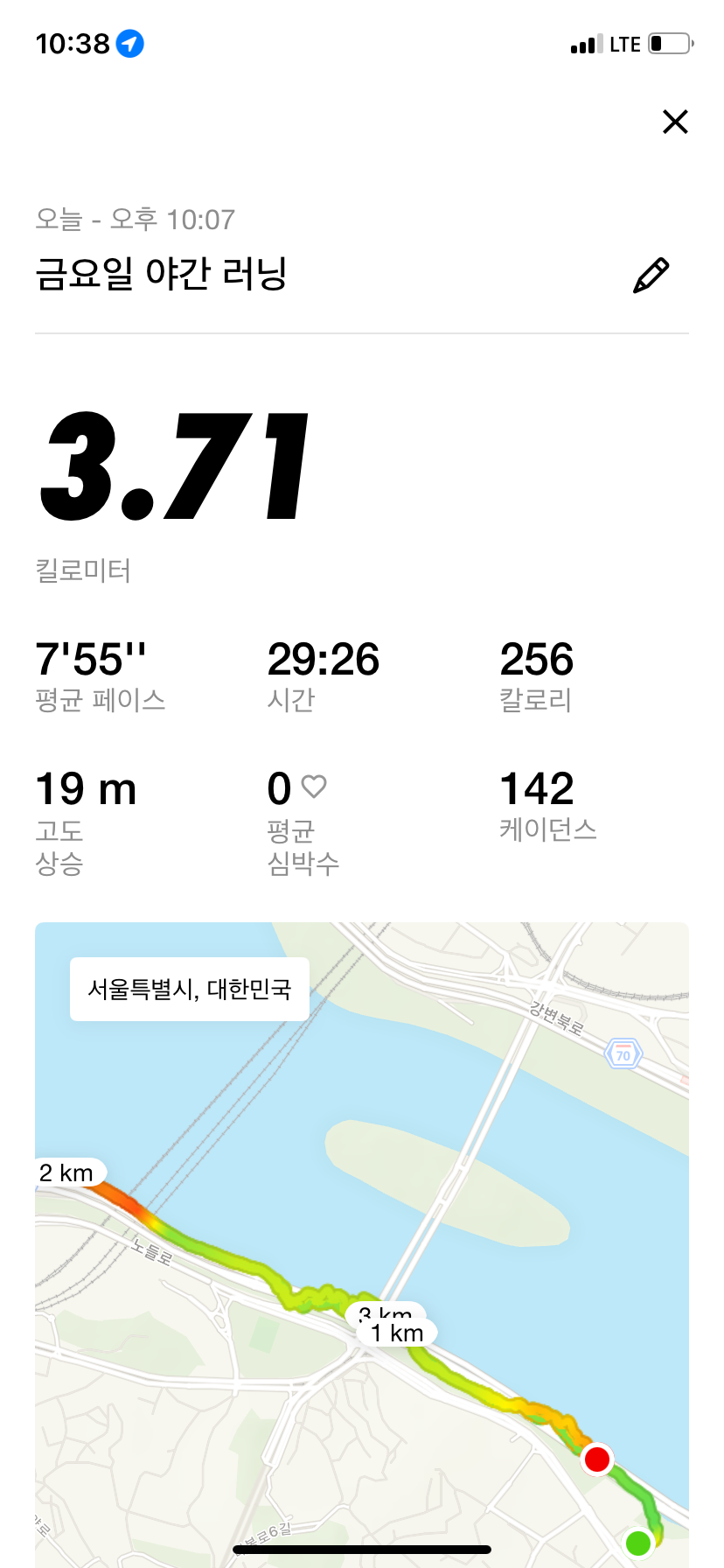Tap the cellular signal bars
Screen dimensions: 724x1568
587,43
